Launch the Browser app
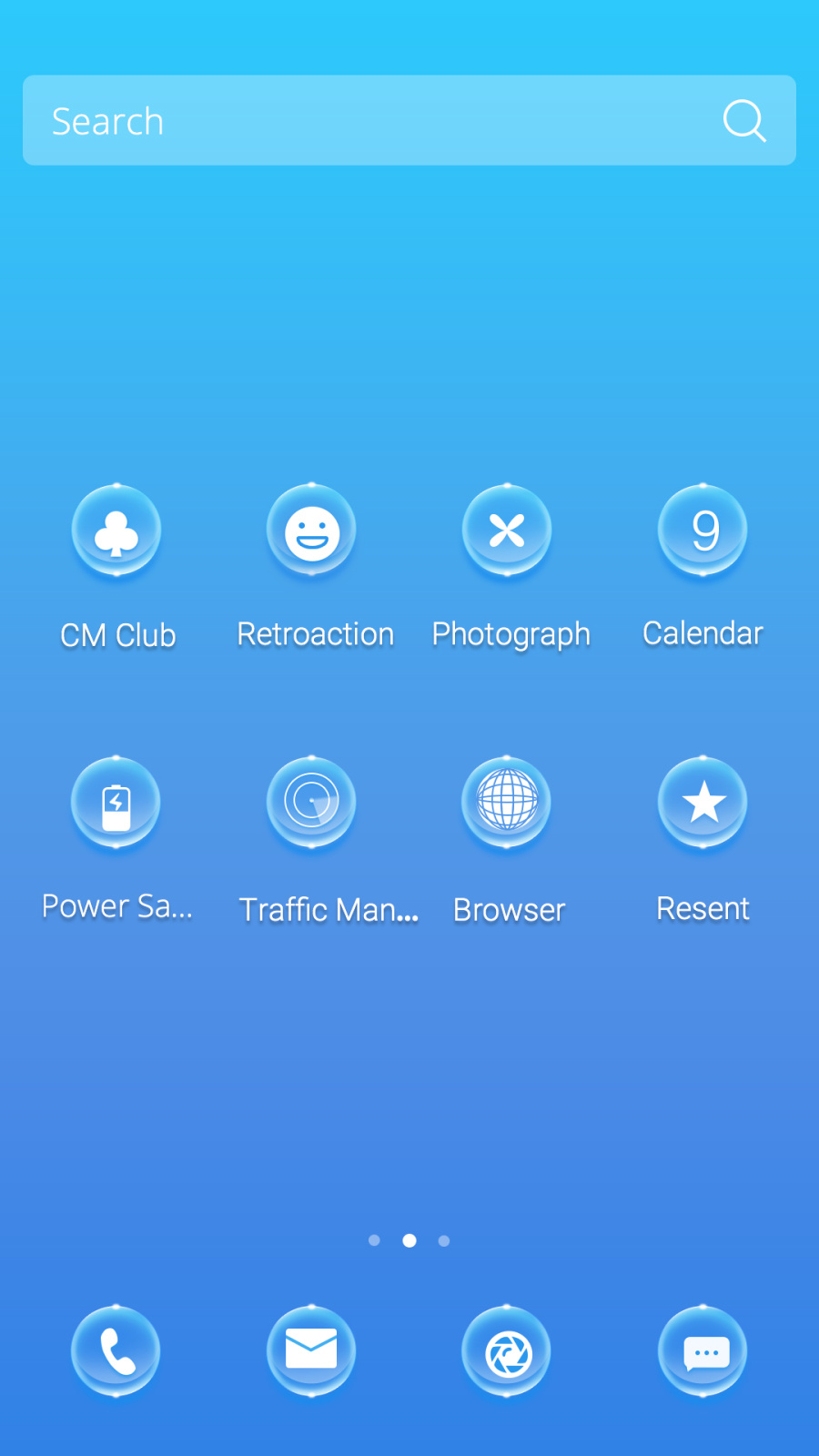 (507, 803)
